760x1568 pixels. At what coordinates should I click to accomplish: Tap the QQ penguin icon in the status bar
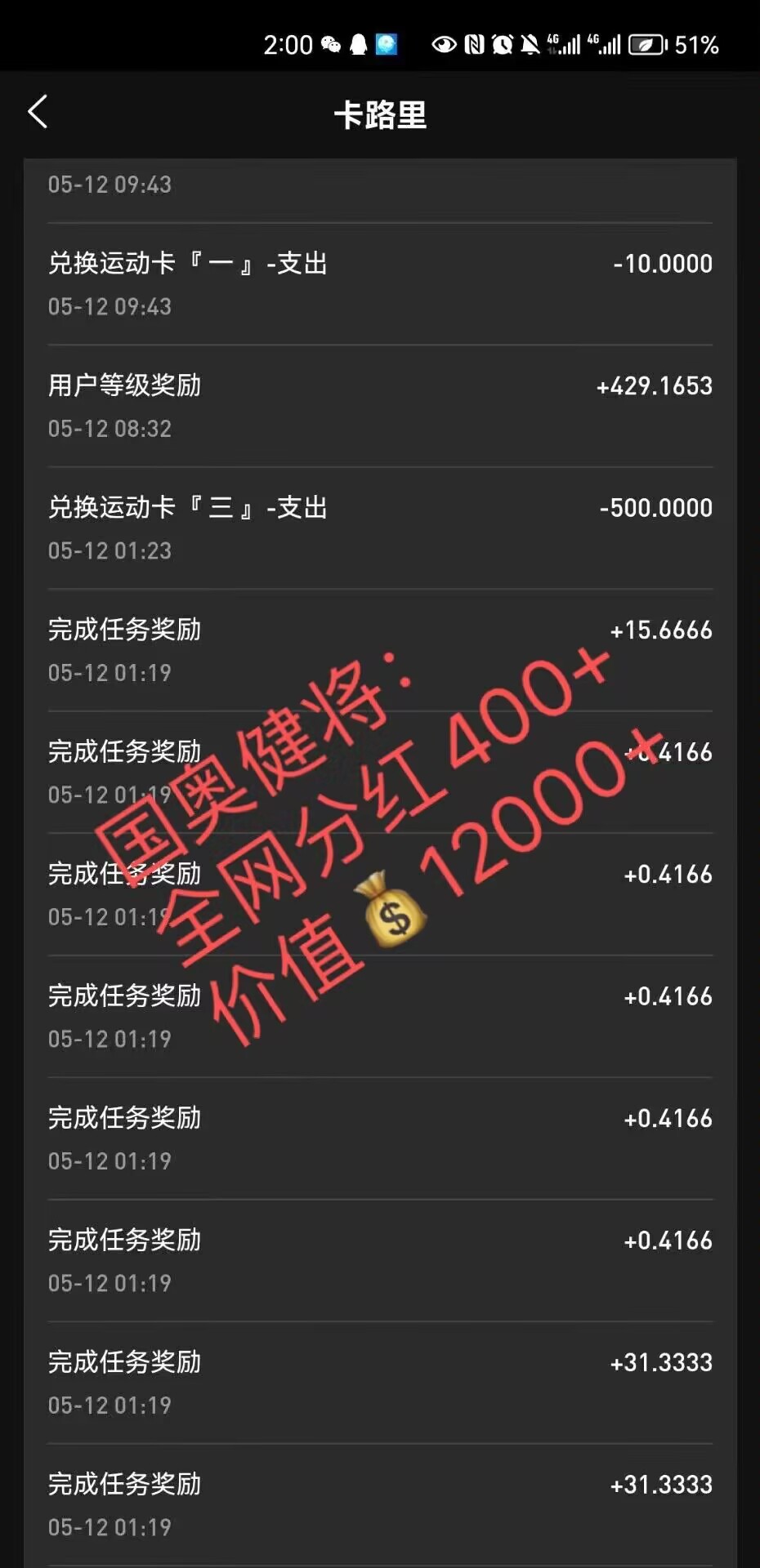356,42
